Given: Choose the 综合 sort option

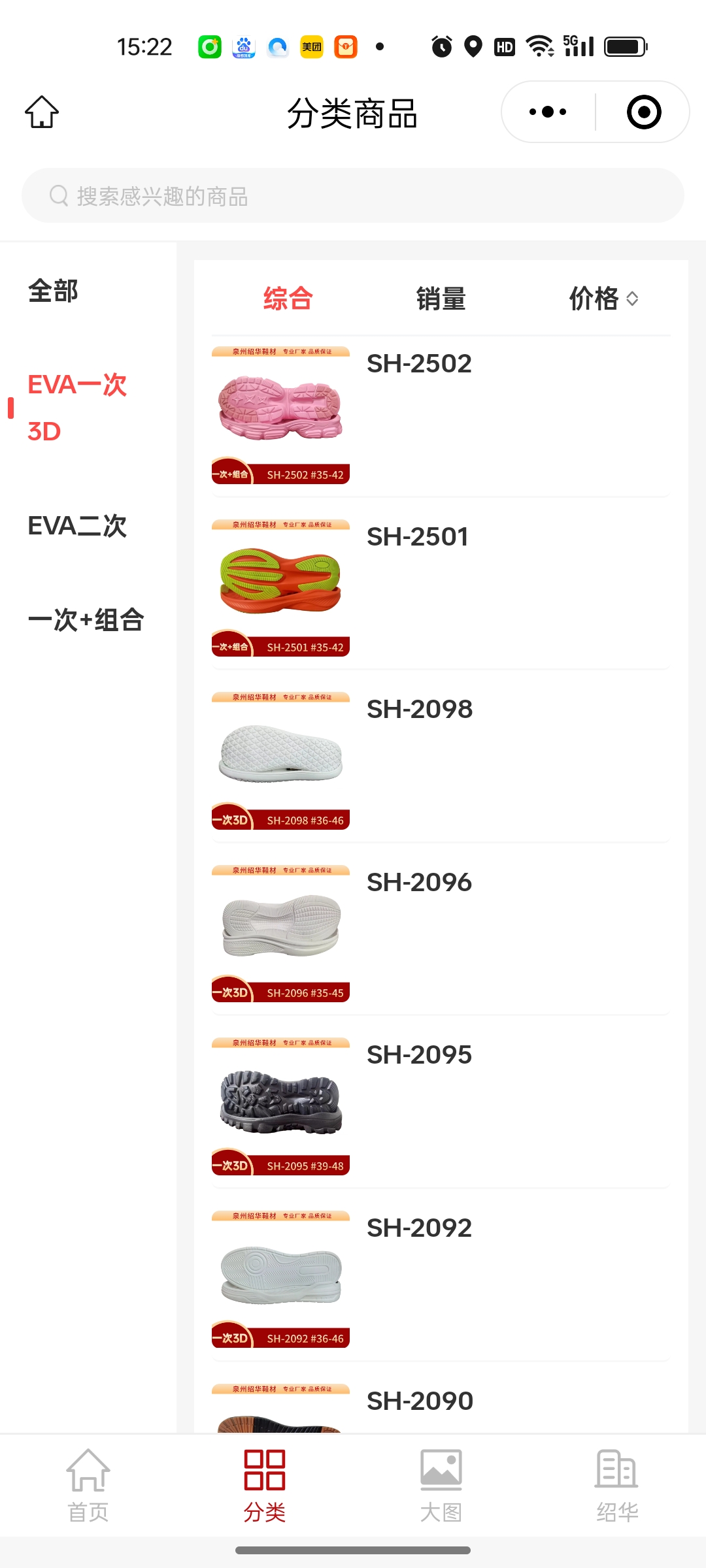Looking at the screenshot, I should point(288,299).
